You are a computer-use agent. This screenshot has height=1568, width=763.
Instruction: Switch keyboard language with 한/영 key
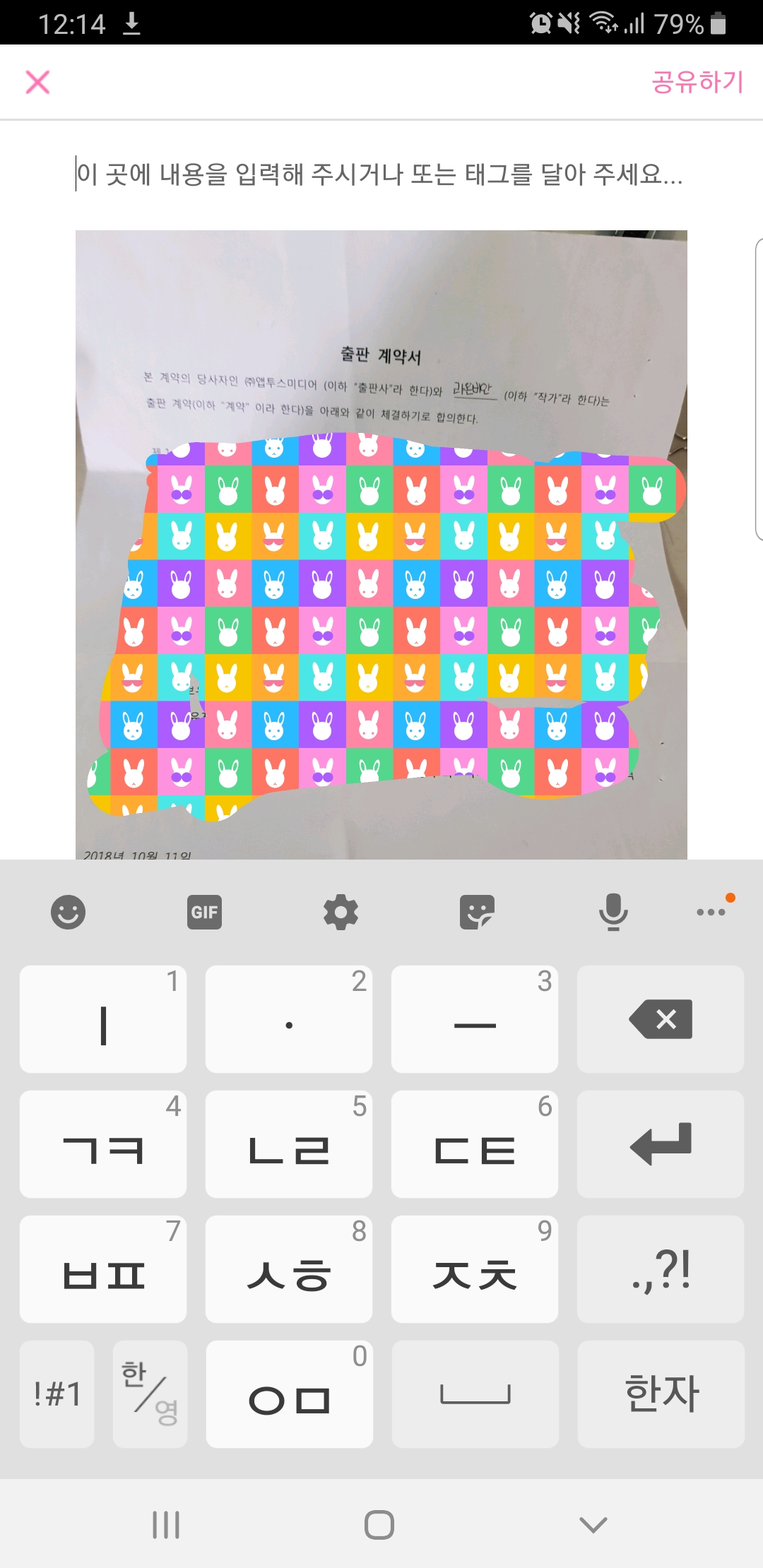pos(150,1394)
